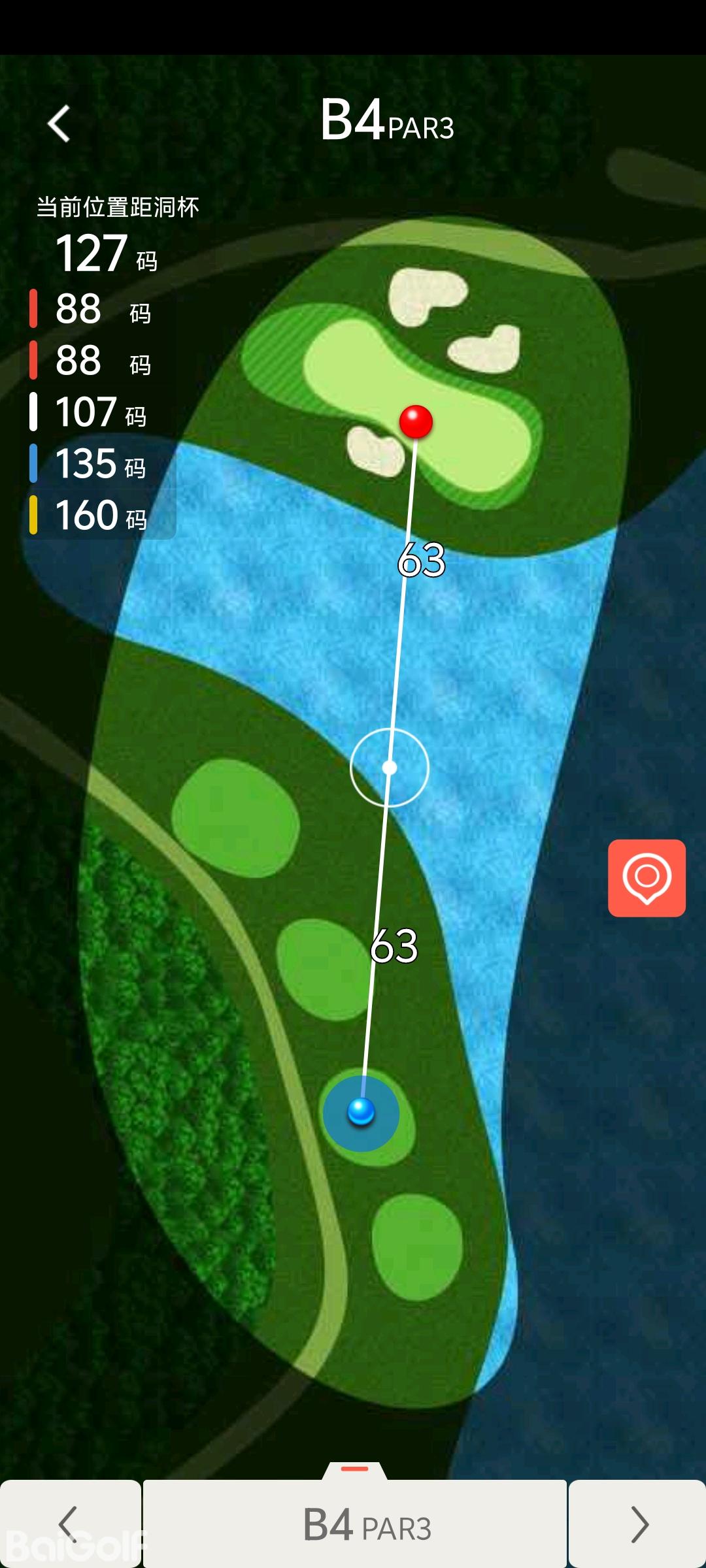Select the blue ball position marker

point(361,1111)
